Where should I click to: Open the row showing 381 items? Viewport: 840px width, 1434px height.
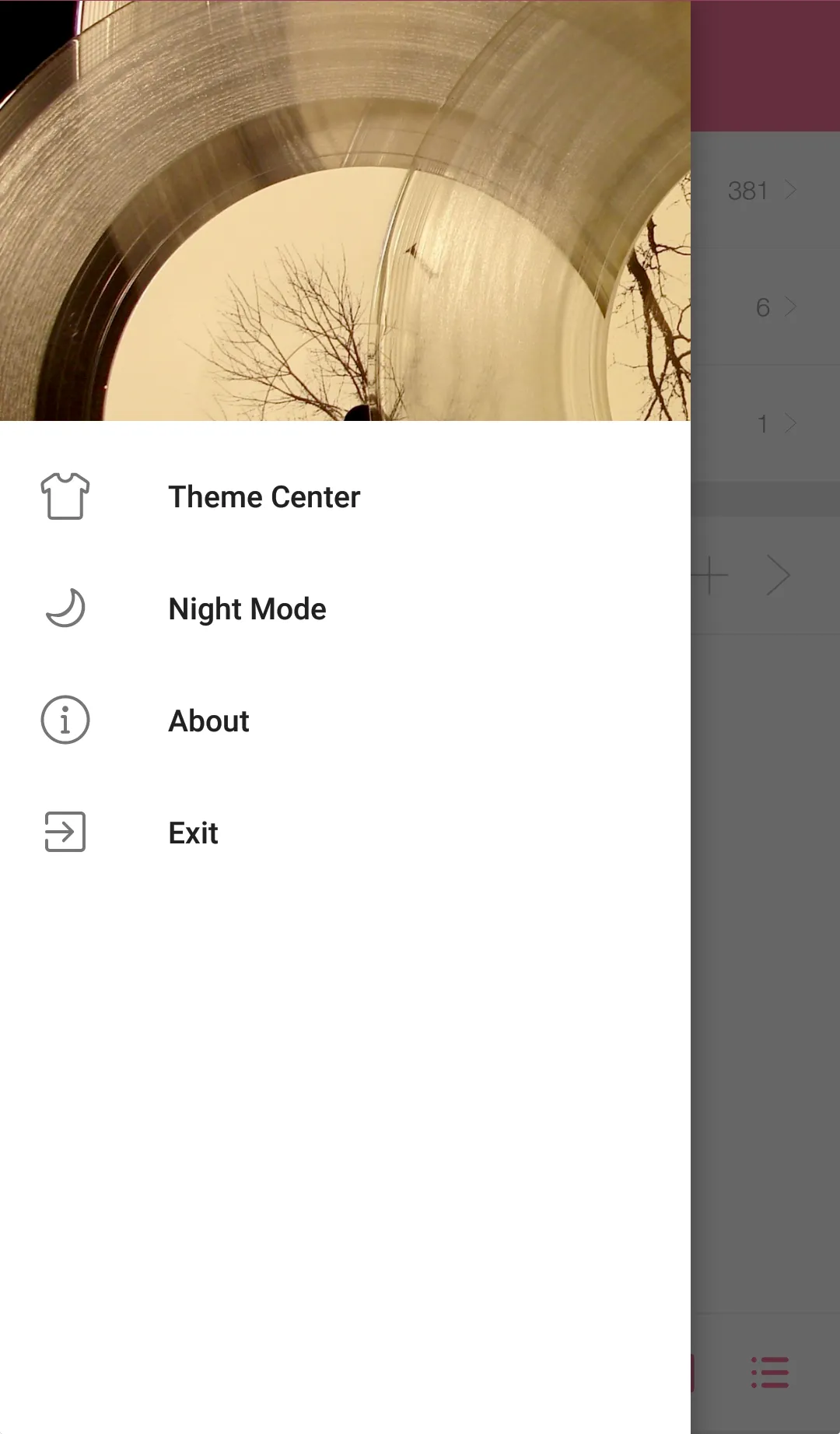[x=762, y=191]
